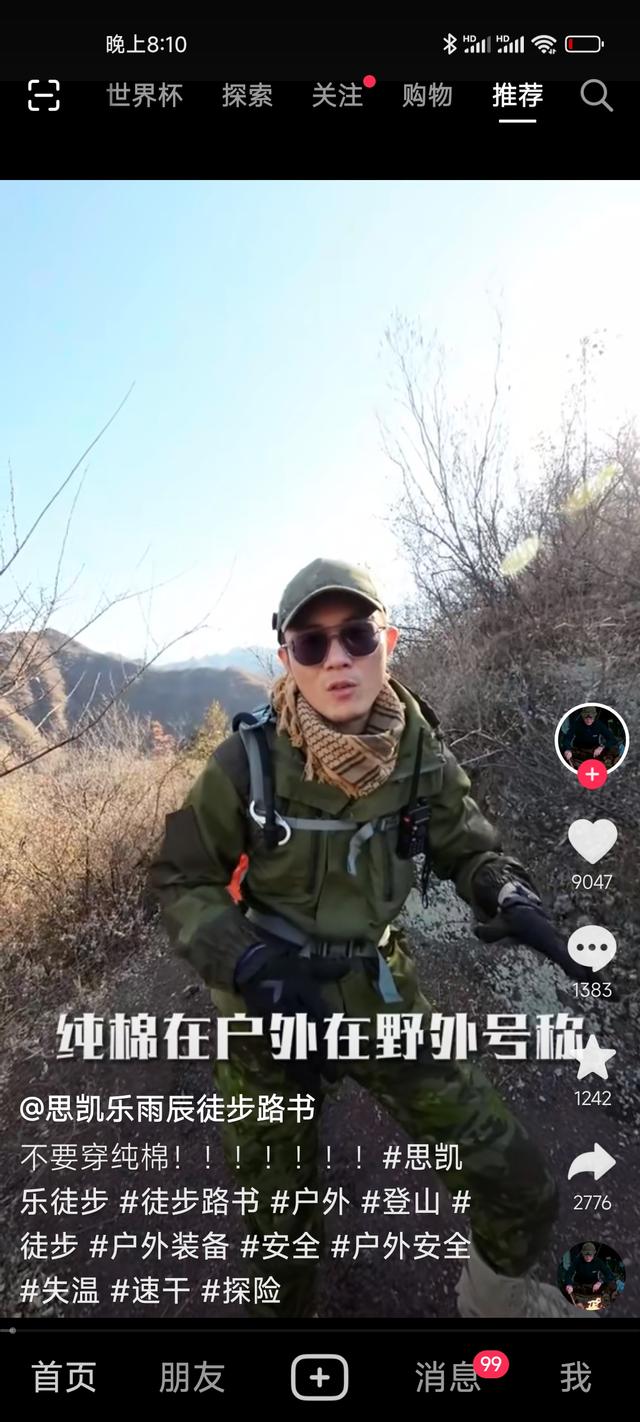Select the 推荐 tab

517,96
